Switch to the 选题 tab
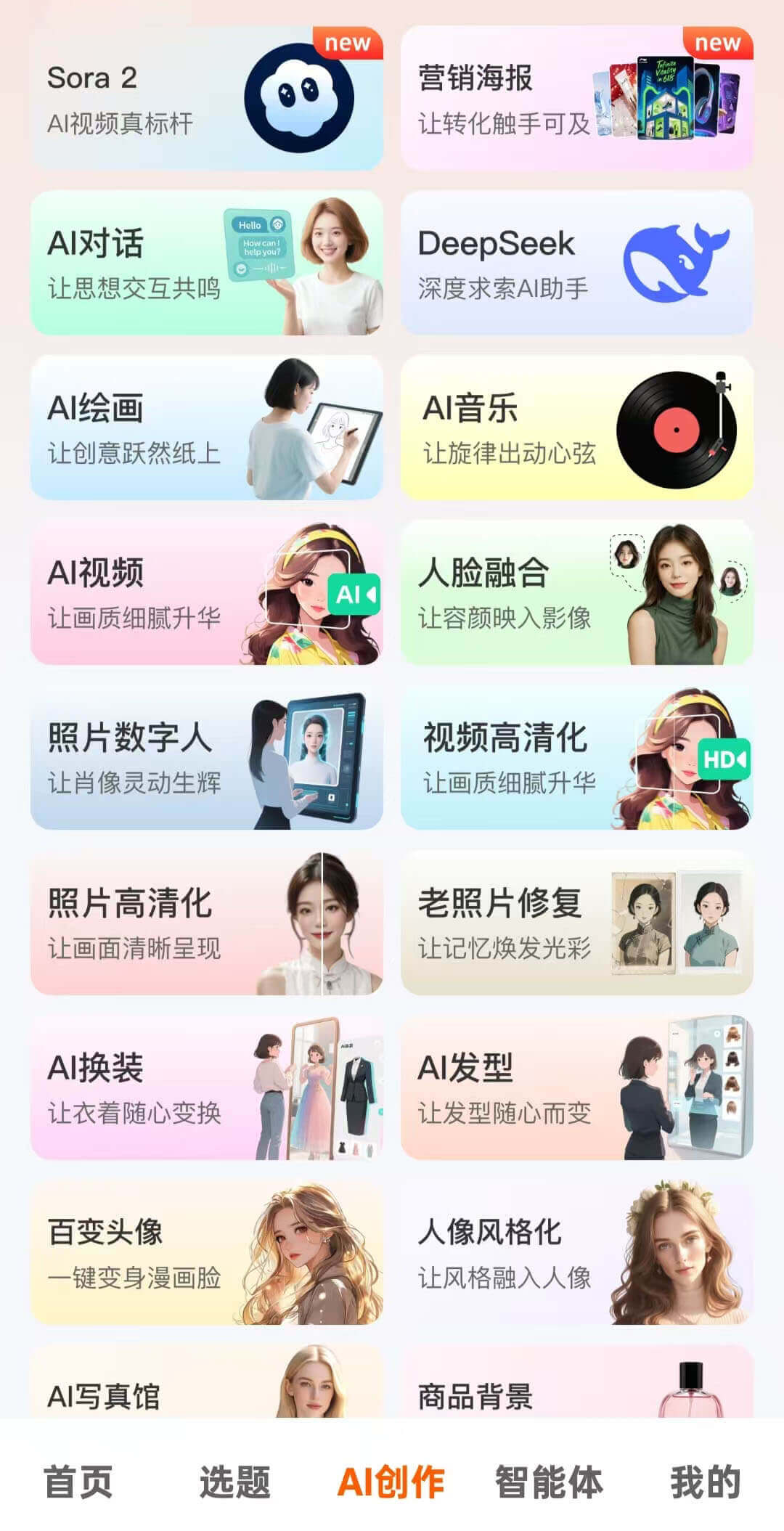Screen dimensions: 784x1531 tap(234, 1481)
